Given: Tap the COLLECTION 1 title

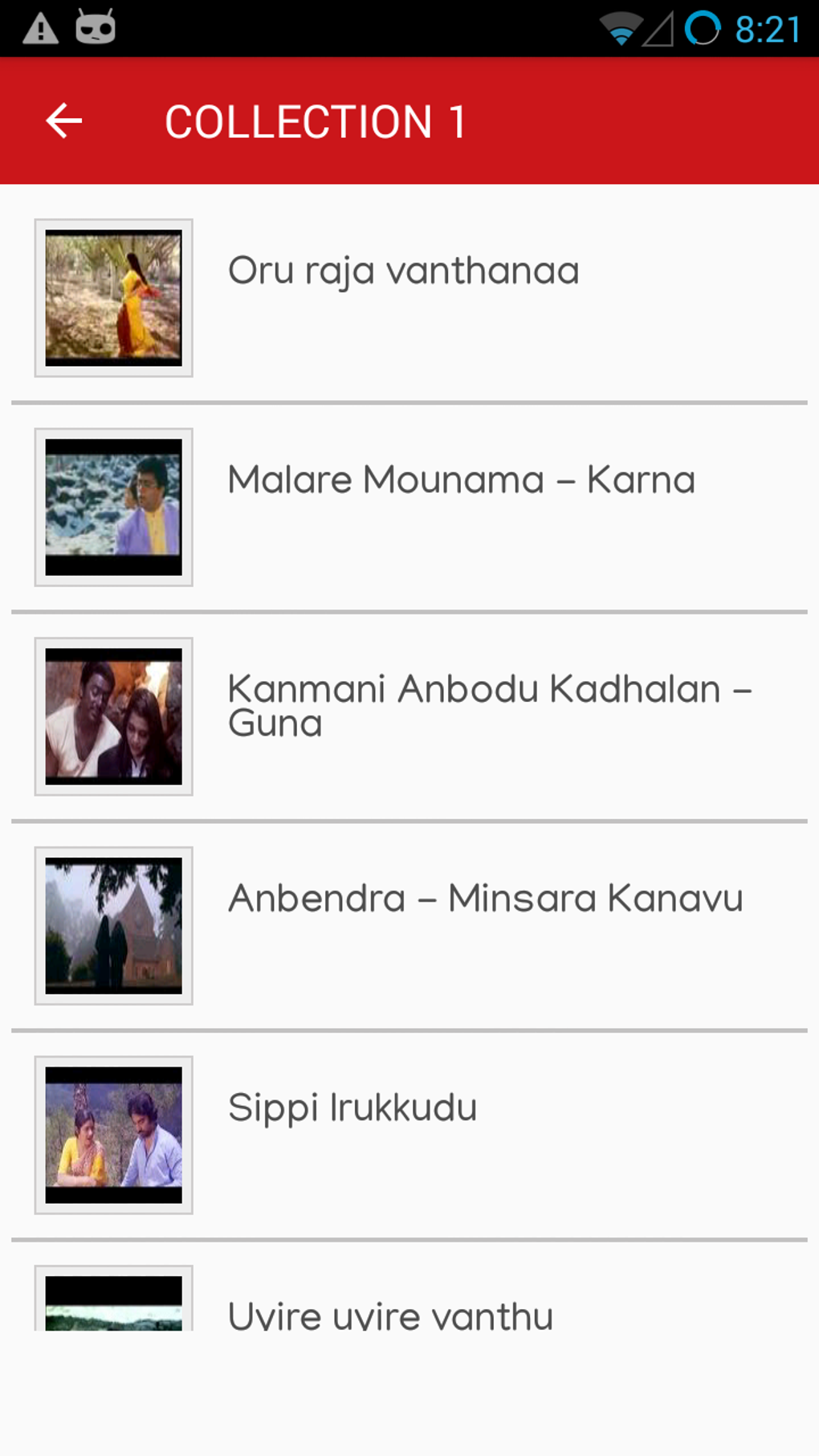Looking at the screenshot, I should tap(316, 120).
